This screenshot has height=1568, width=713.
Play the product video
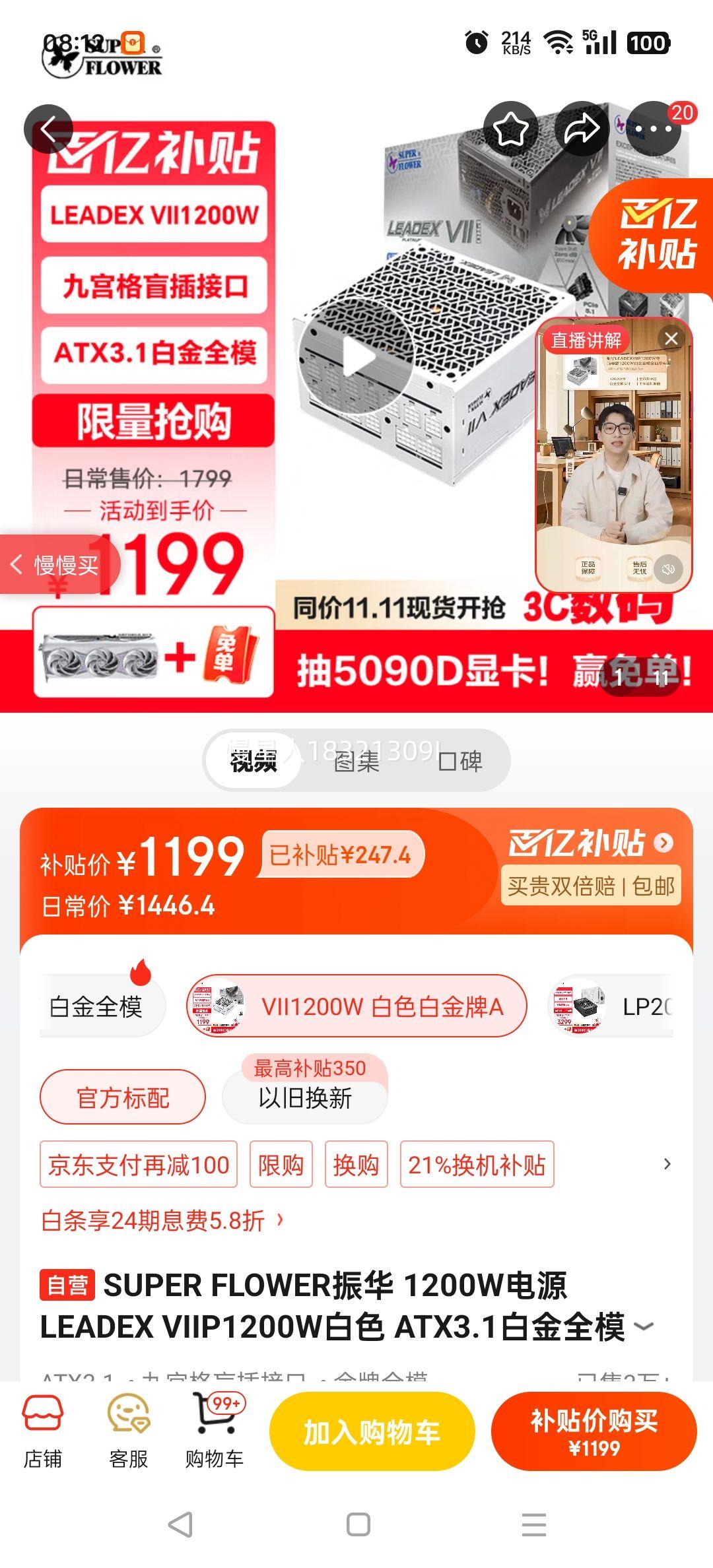pyautogui.click(x=356, y=356)
